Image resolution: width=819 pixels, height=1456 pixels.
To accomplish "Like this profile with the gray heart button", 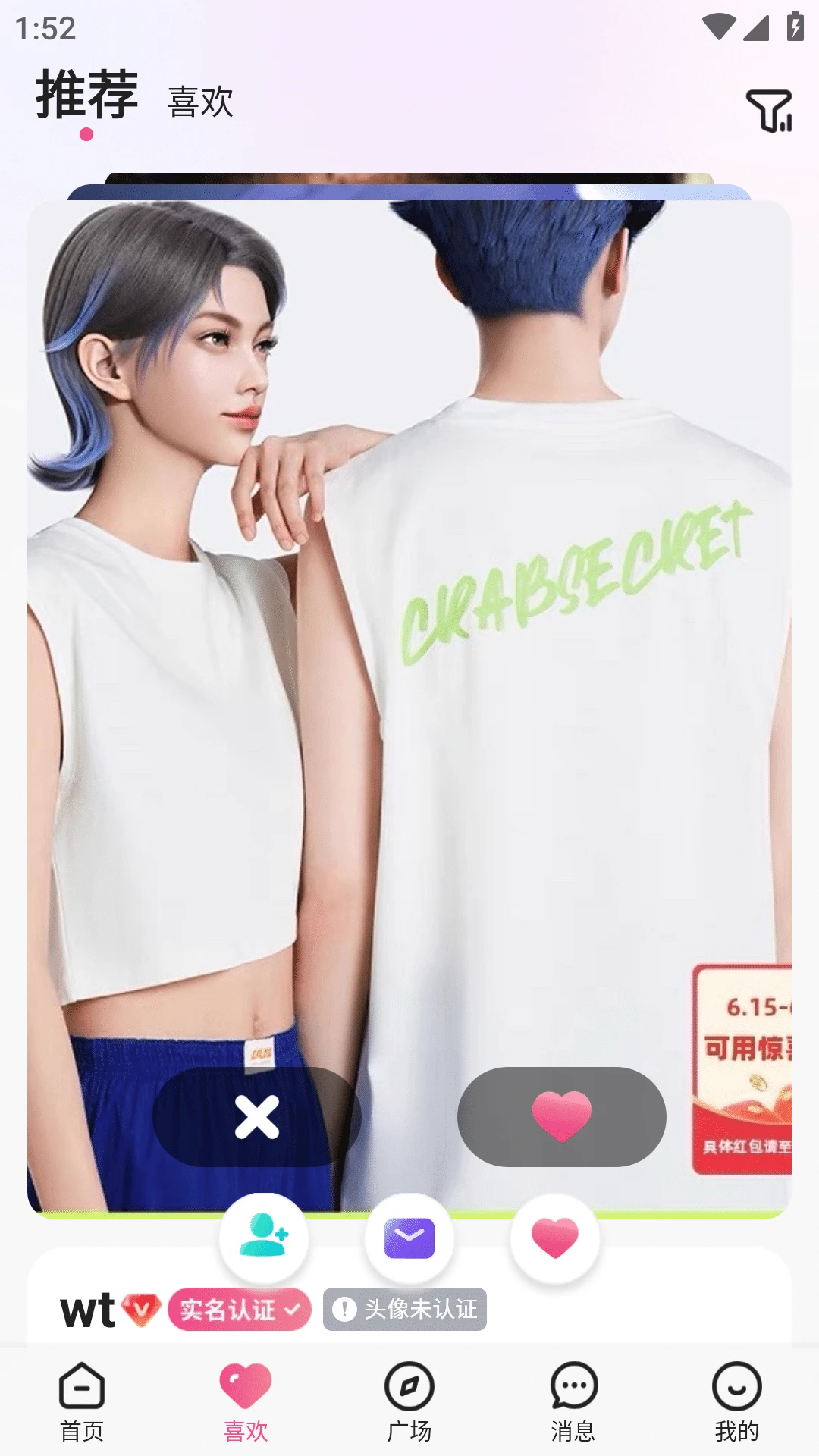I will [x=561, y=1116].
